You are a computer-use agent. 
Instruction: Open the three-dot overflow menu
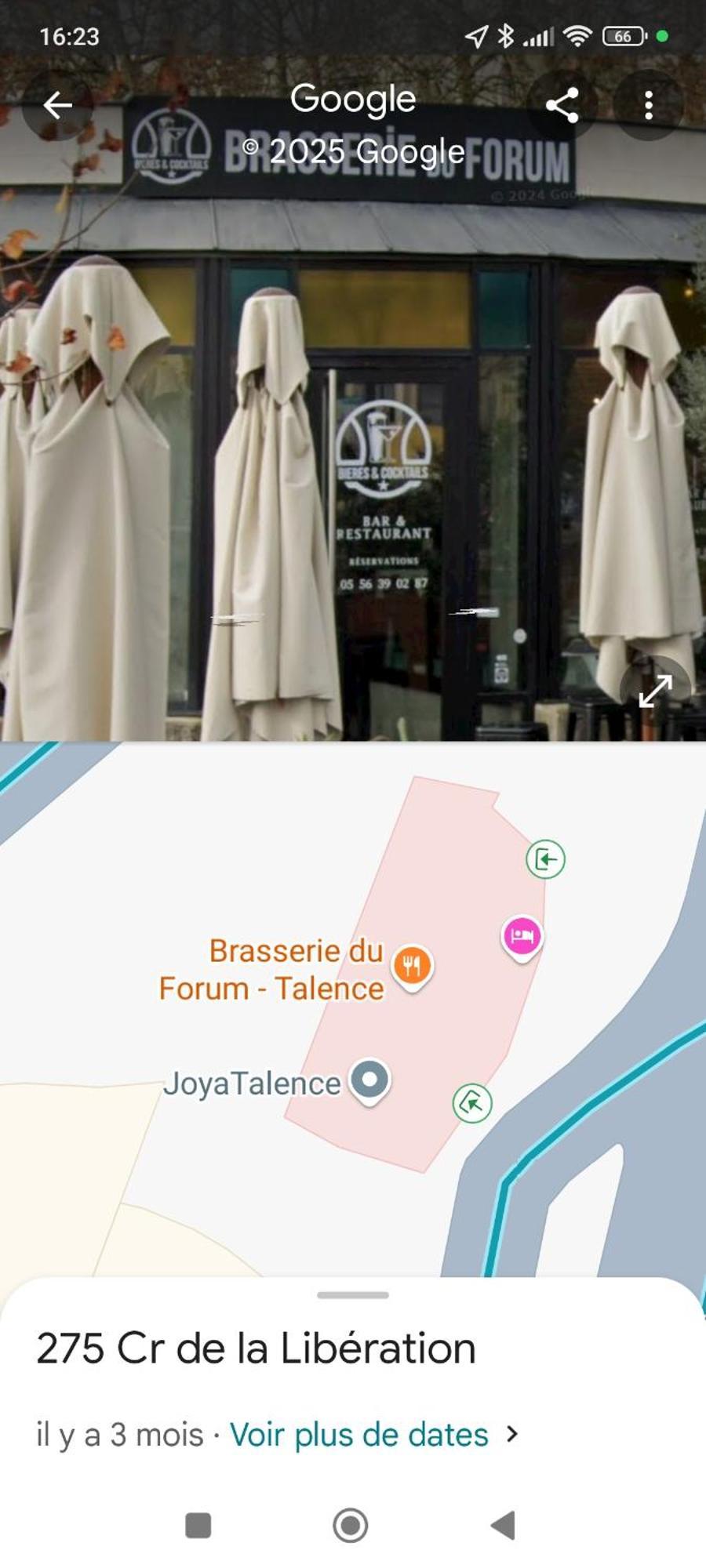pos(648,105)
